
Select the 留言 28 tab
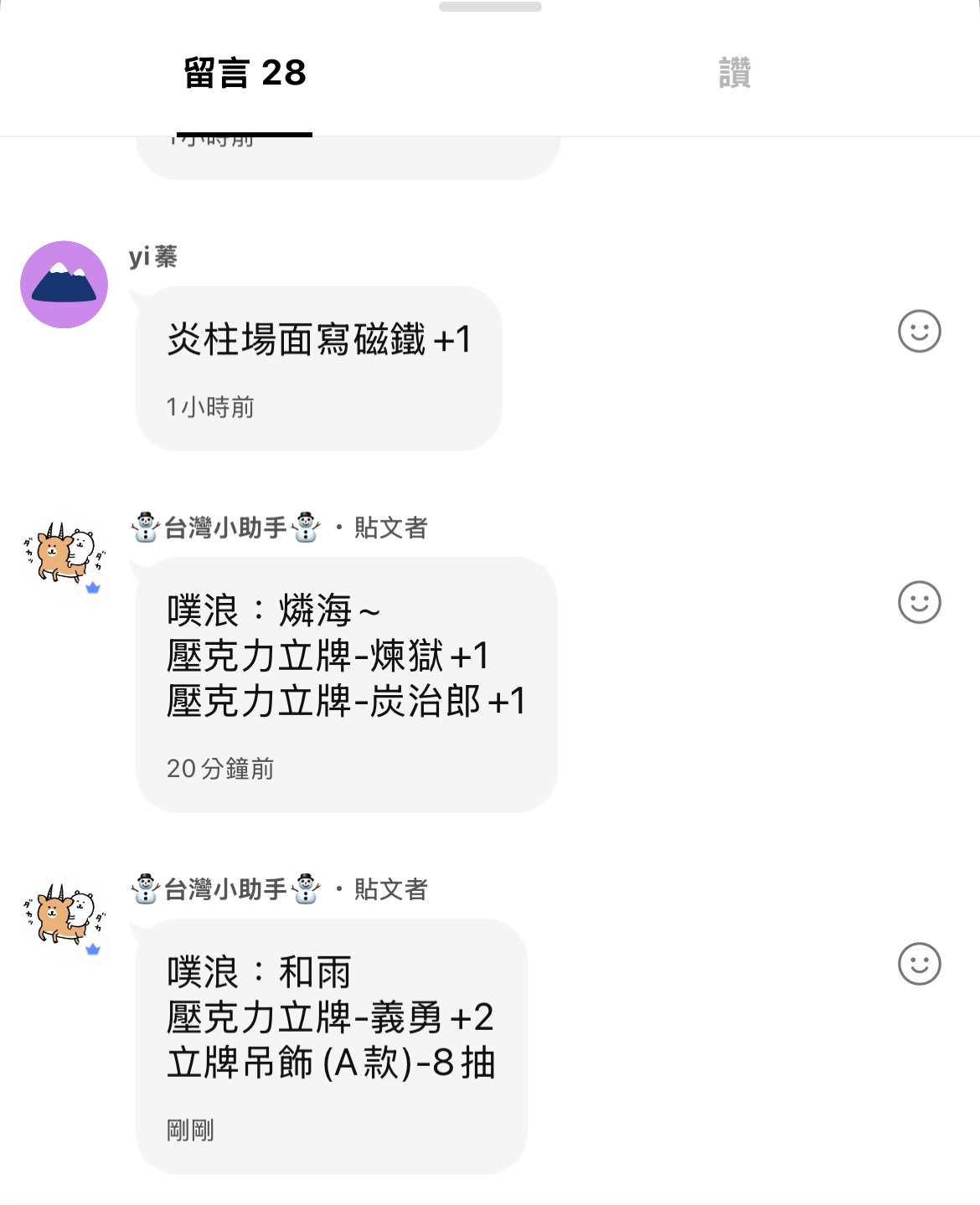[245, 73]
